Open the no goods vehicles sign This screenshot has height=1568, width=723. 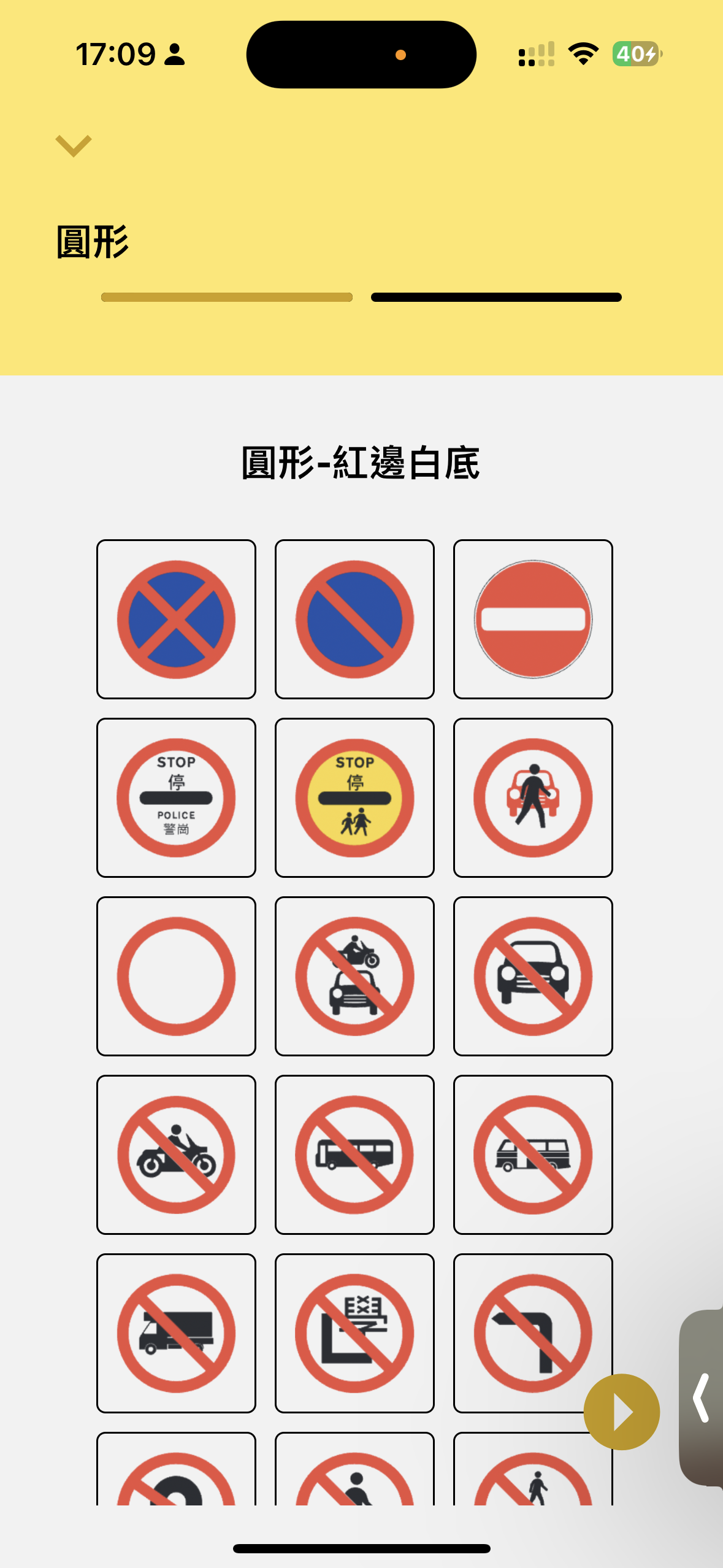tap(176, 1333)
